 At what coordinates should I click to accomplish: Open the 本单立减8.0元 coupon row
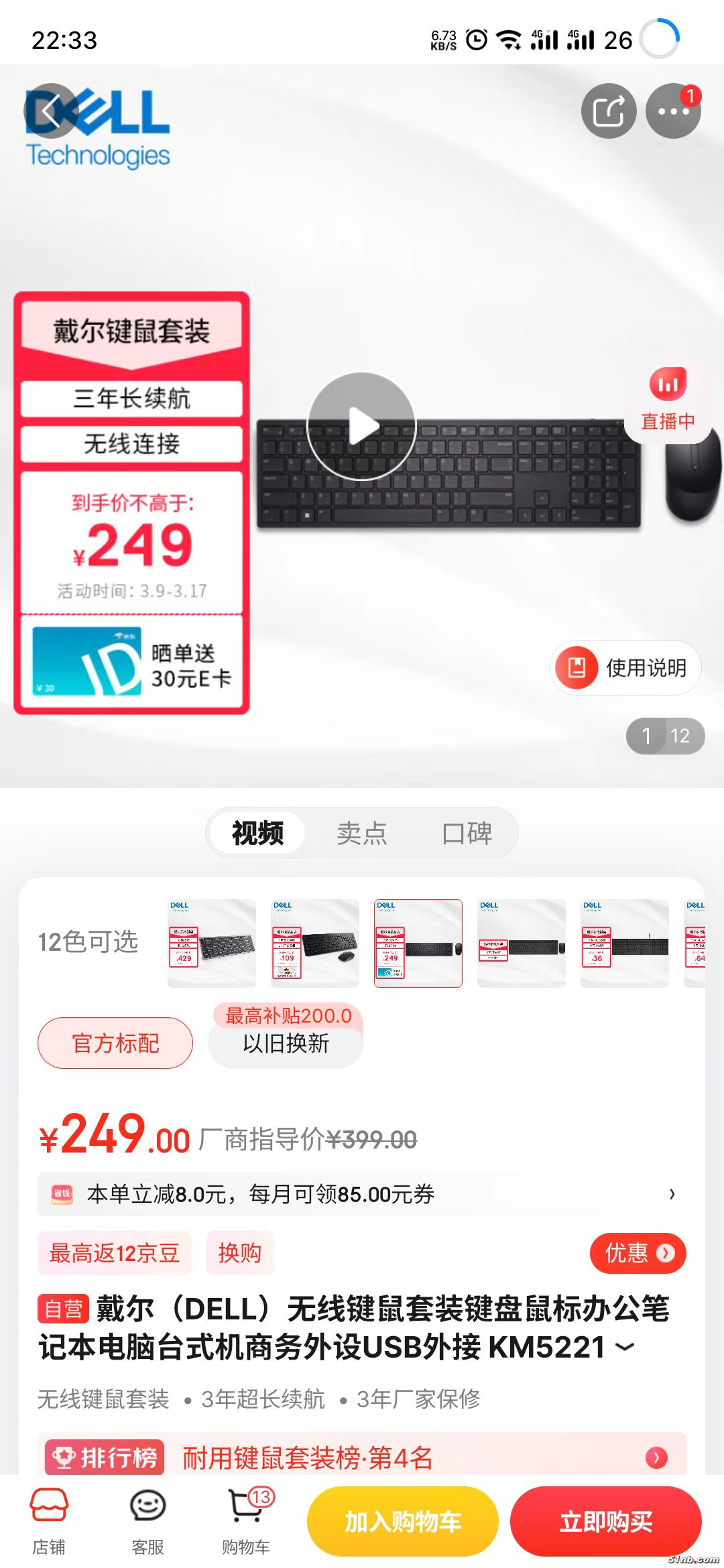(x=362, y=1194)
